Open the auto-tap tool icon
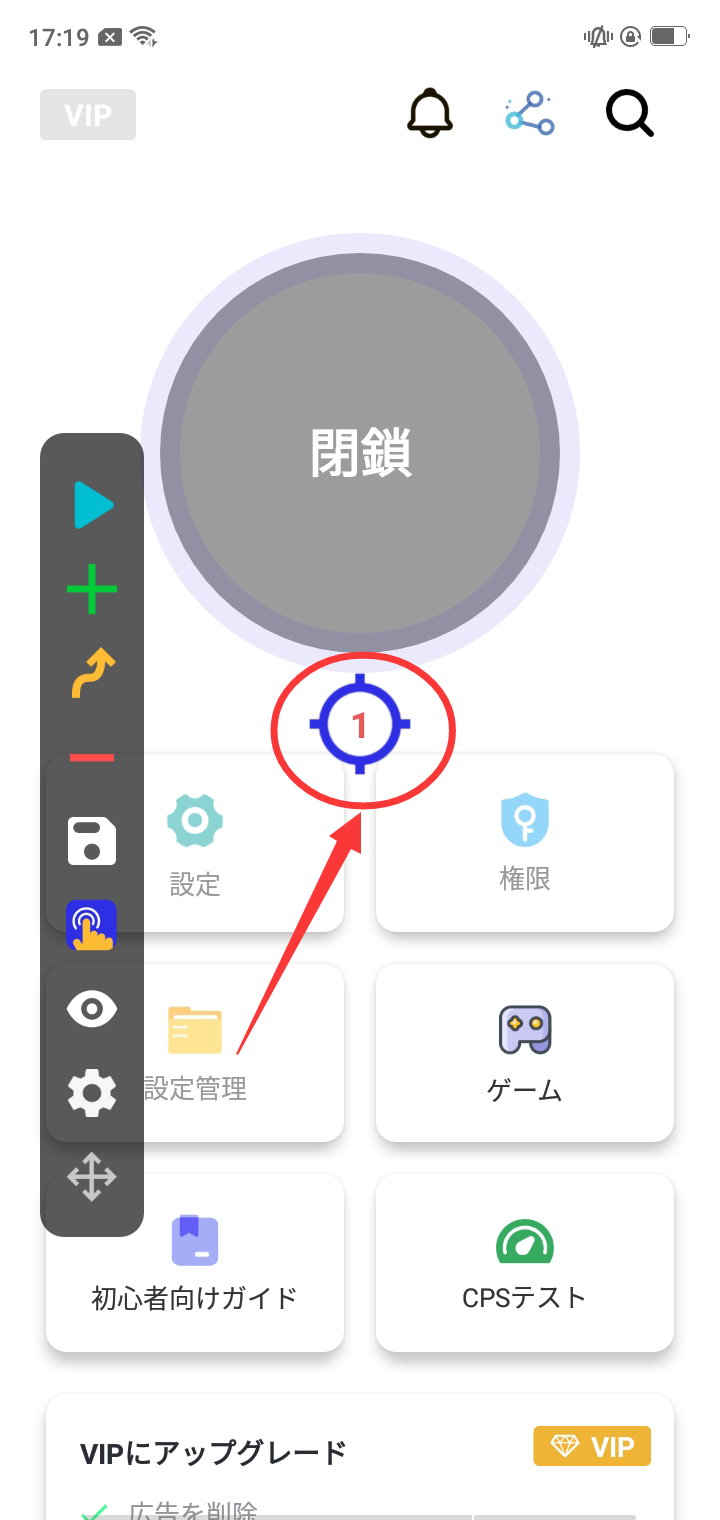The height and width of the screenshot is (1520, 720). point(91,925)
